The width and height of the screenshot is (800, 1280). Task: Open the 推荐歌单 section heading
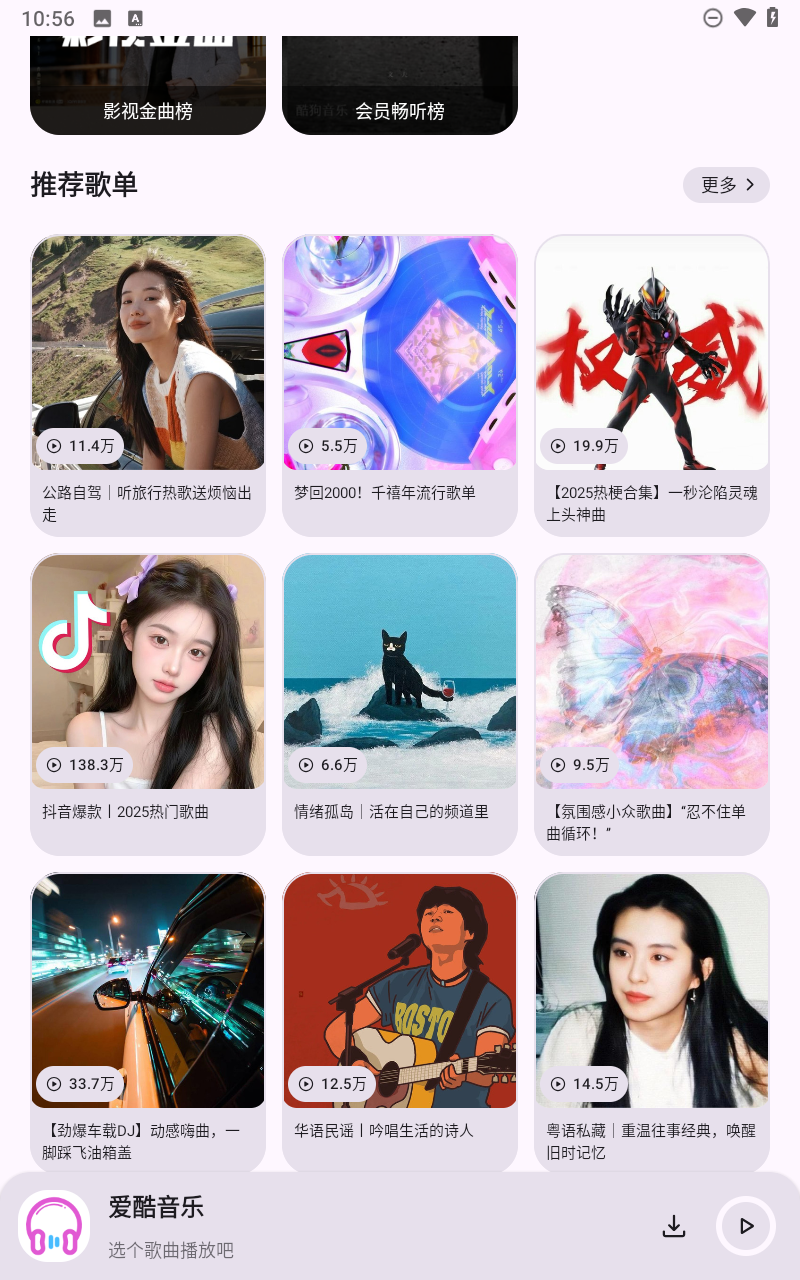(x=84, y=185)
